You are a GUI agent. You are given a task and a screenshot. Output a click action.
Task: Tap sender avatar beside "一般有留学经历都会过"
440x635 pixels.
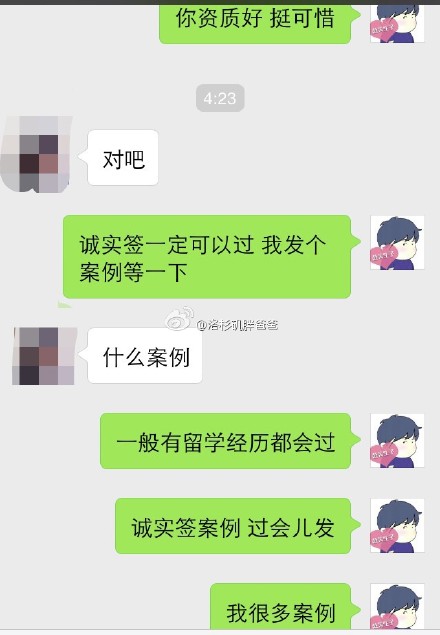(x=397, y=441)
